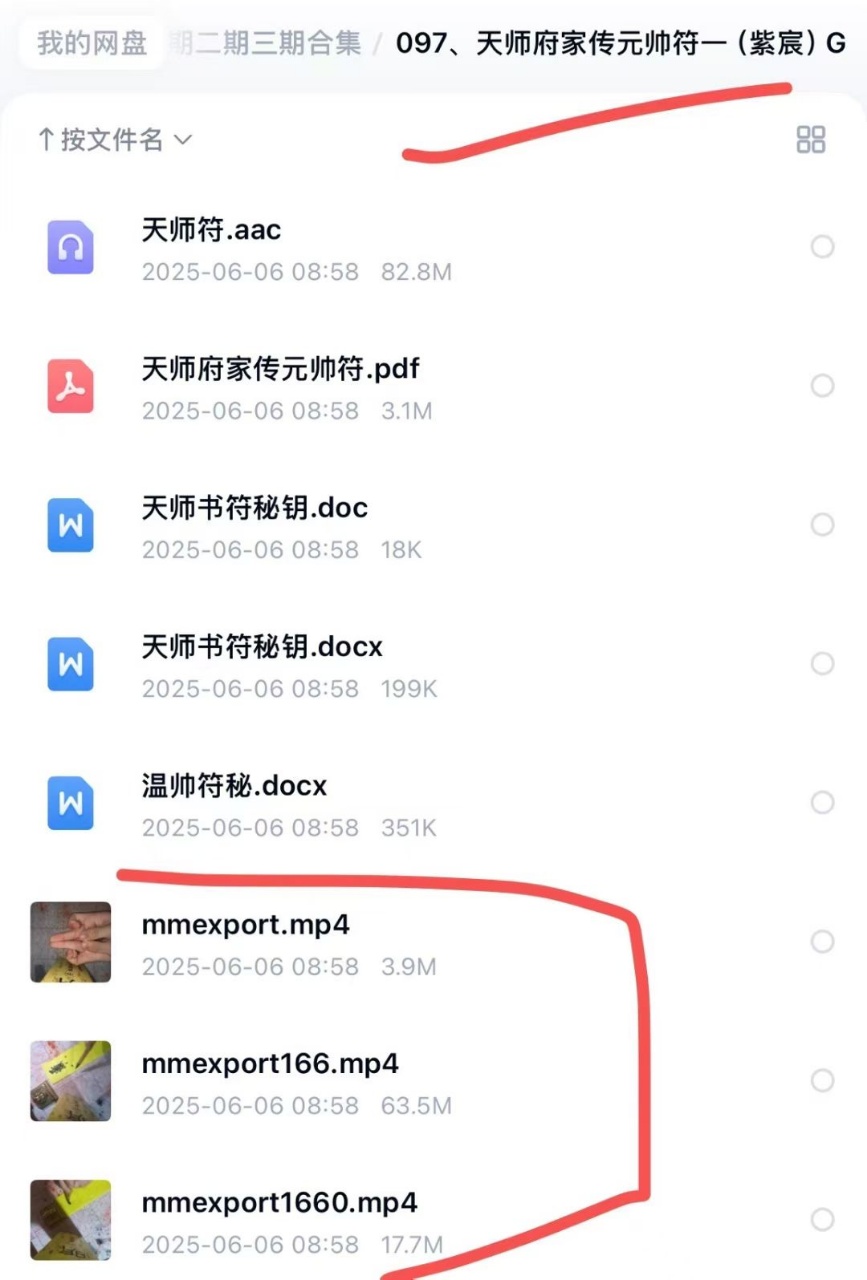Image resolution: width=867 pixels, height=1280 pixels.
Task: Play the mmexport.mp4 video
Action: [x=245, y=925]
